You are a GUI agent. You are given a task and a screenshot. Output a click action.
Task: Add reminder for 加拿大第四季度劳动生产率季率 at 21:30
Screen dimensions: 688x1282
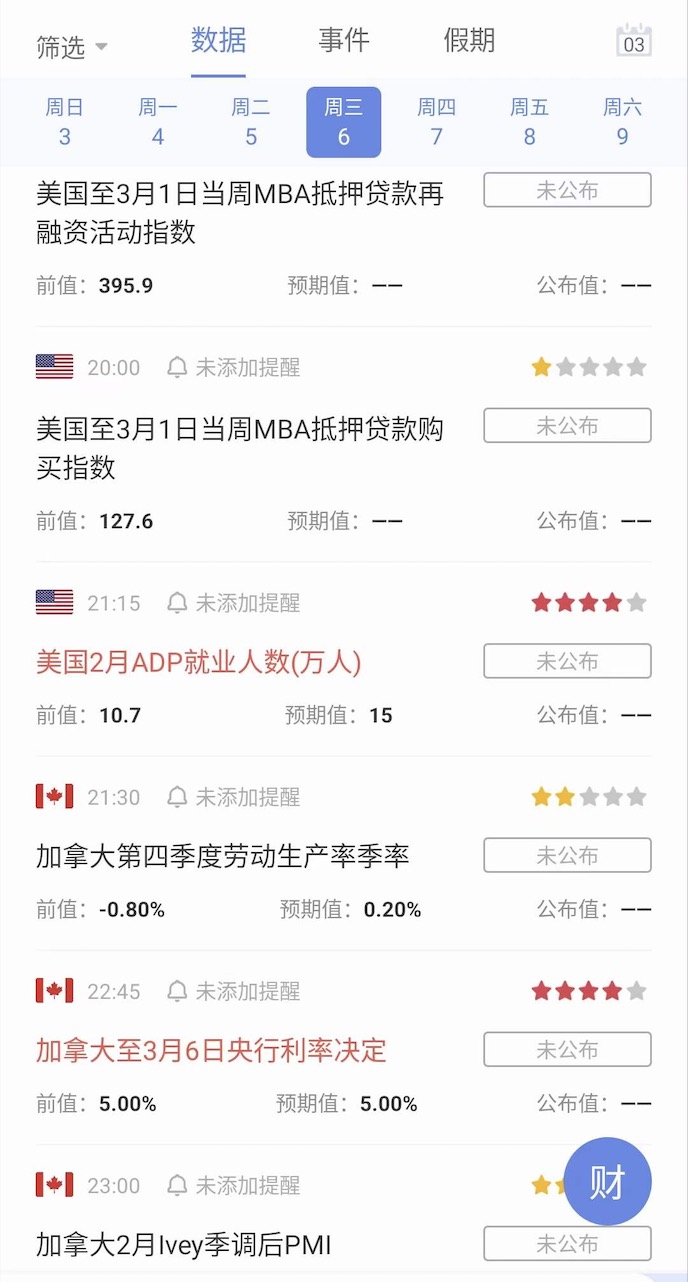tap(233, 797)
